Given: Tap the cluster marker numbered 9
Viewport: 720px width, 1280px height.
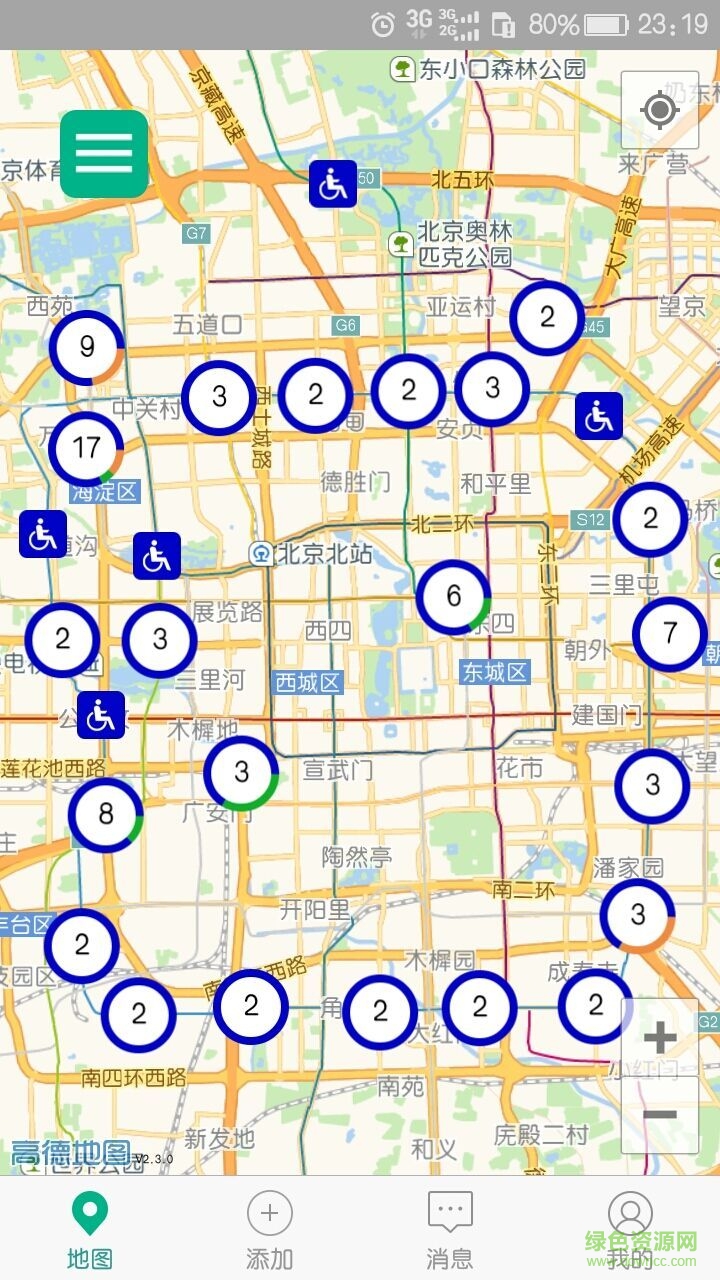Looking at the screenshot, I should [87, 348].
